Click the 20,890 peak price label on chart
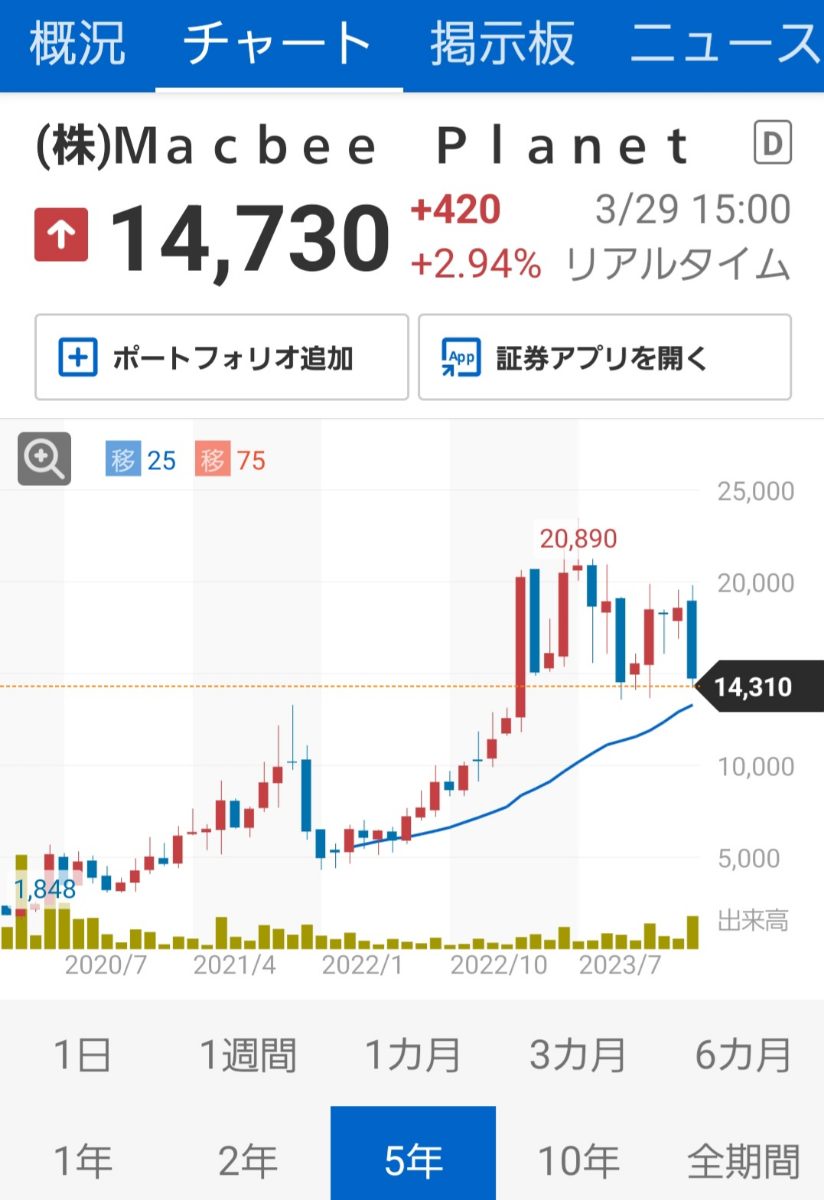This screenshot has width=824, height=1200. coord(577,538)
